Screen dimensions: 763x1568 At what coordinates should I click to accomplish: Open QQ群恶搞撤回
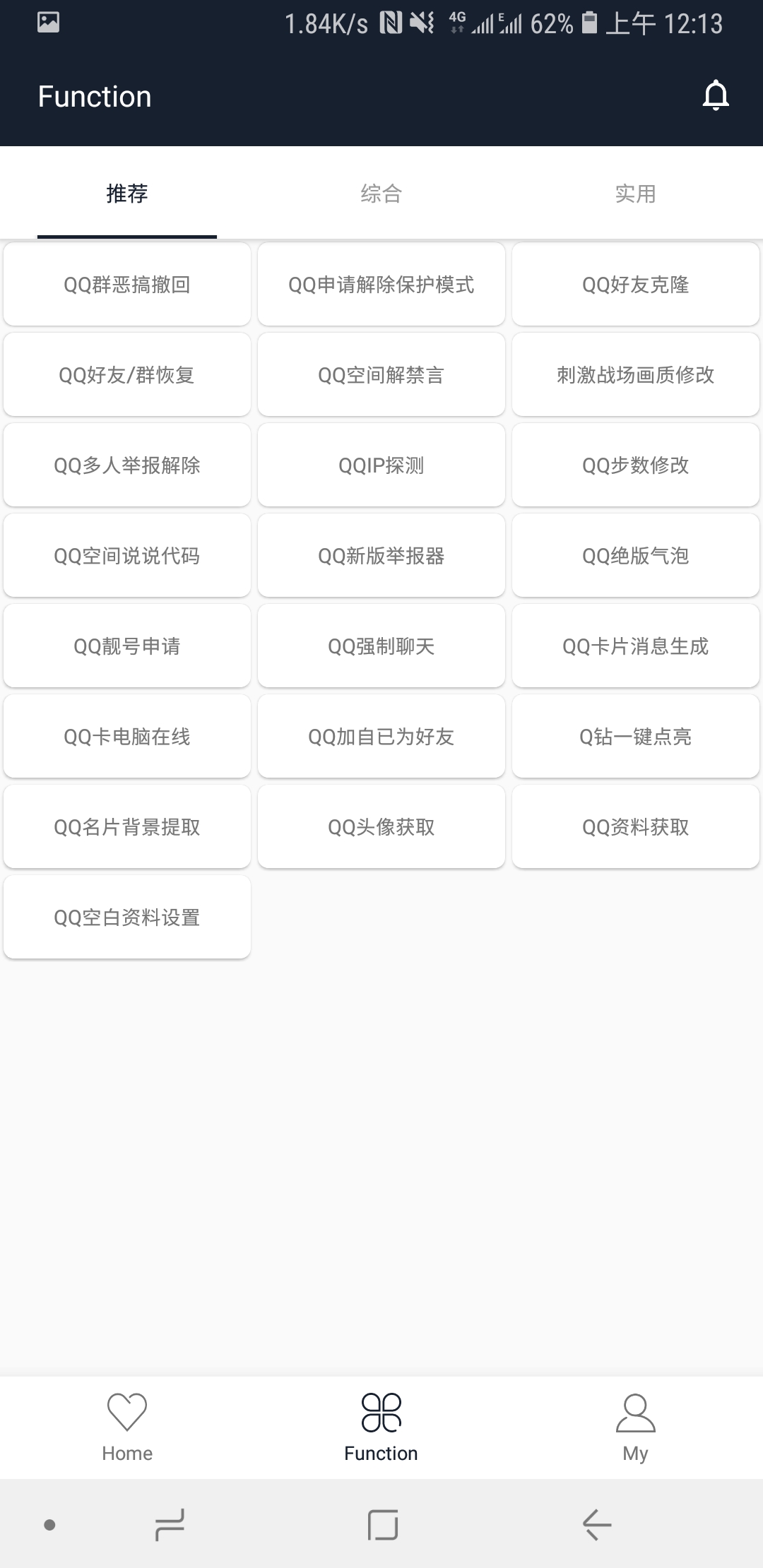(127, 284)
